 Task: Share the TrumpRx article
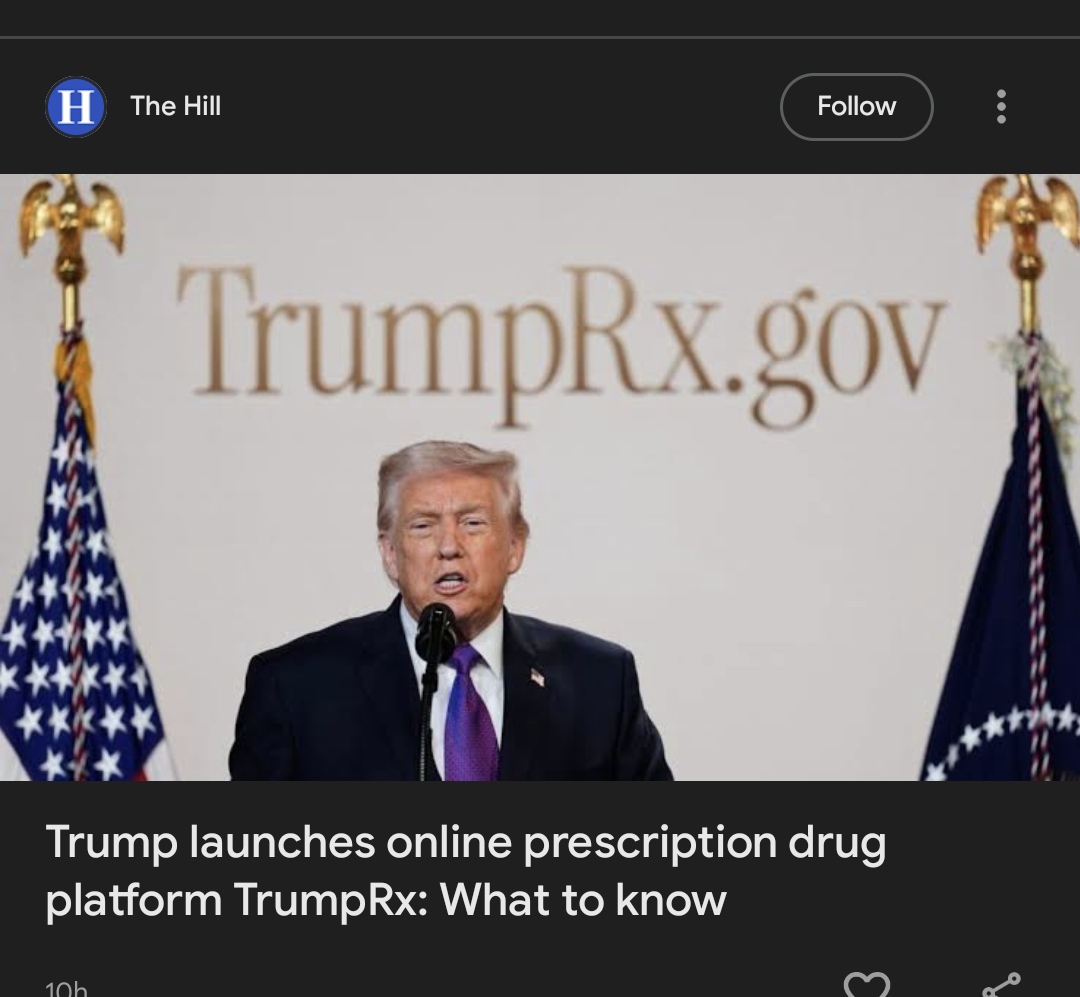point(1001,985)
